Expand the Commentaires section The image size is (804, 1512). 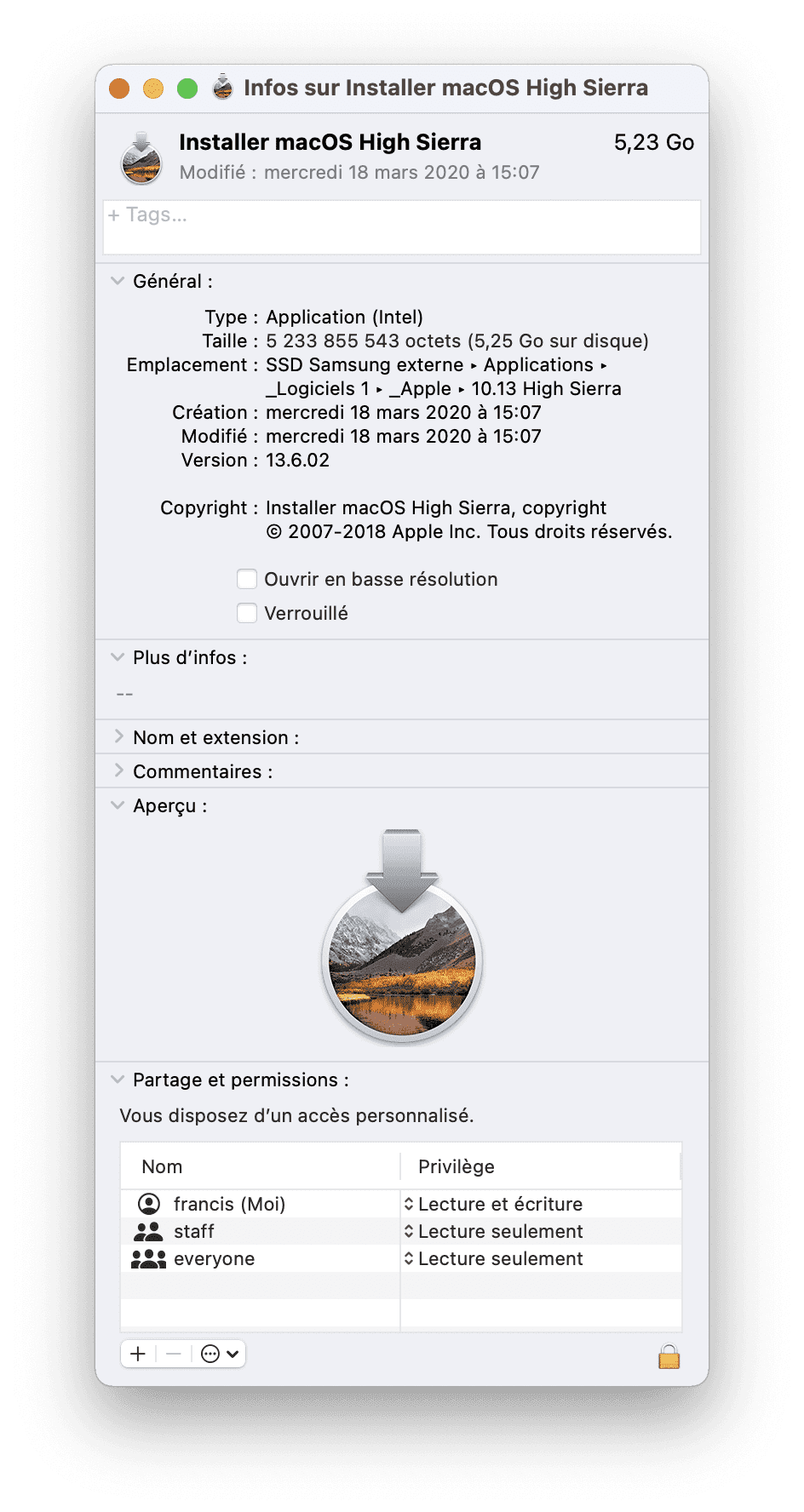tap(118, 771)
